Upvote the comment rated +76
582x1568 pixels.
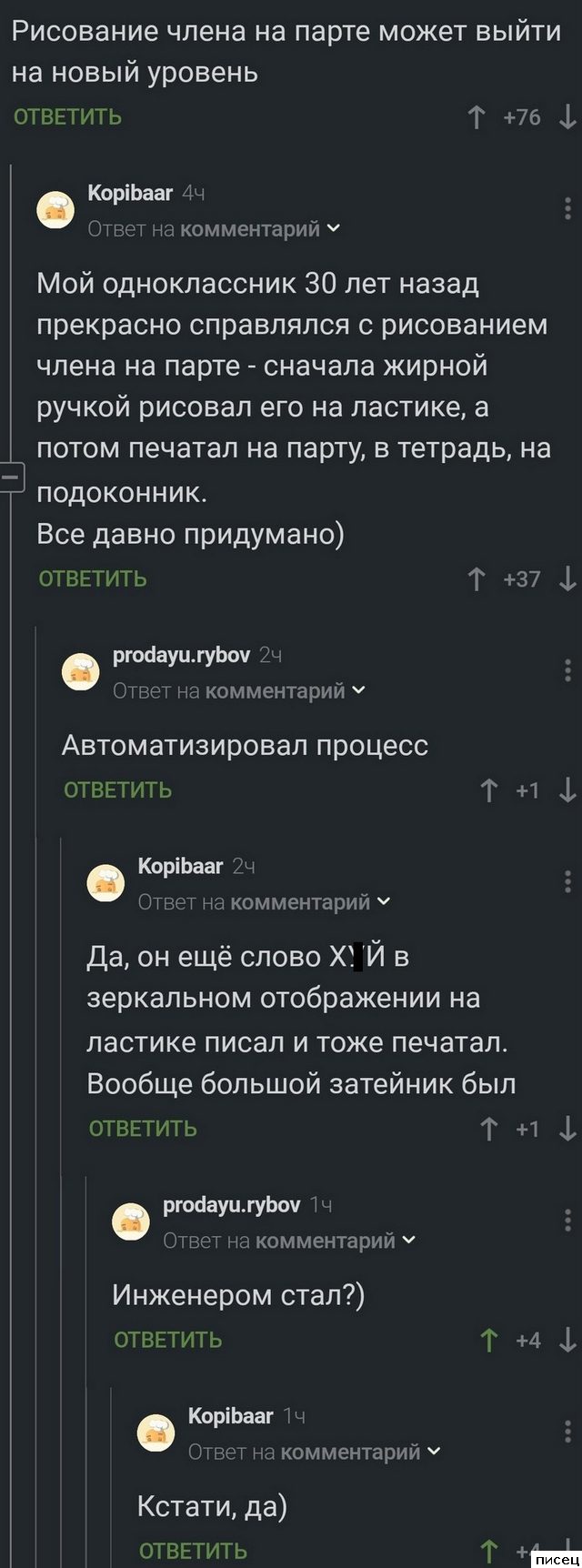coord(477,117)
